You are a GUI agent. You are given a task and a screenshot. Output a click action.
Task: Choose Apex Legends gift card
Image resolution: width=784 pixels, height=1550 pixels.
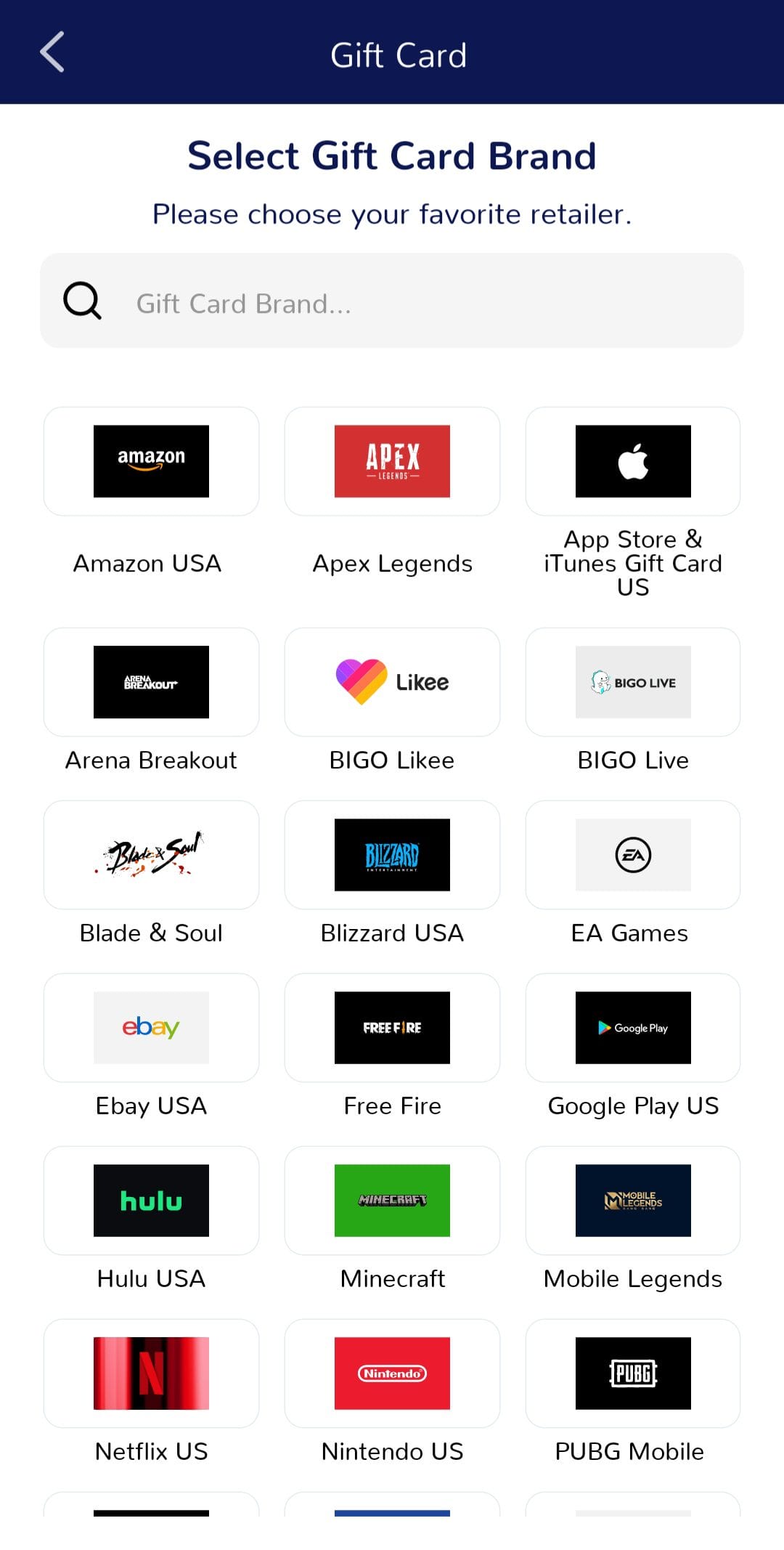click(392, 462)
